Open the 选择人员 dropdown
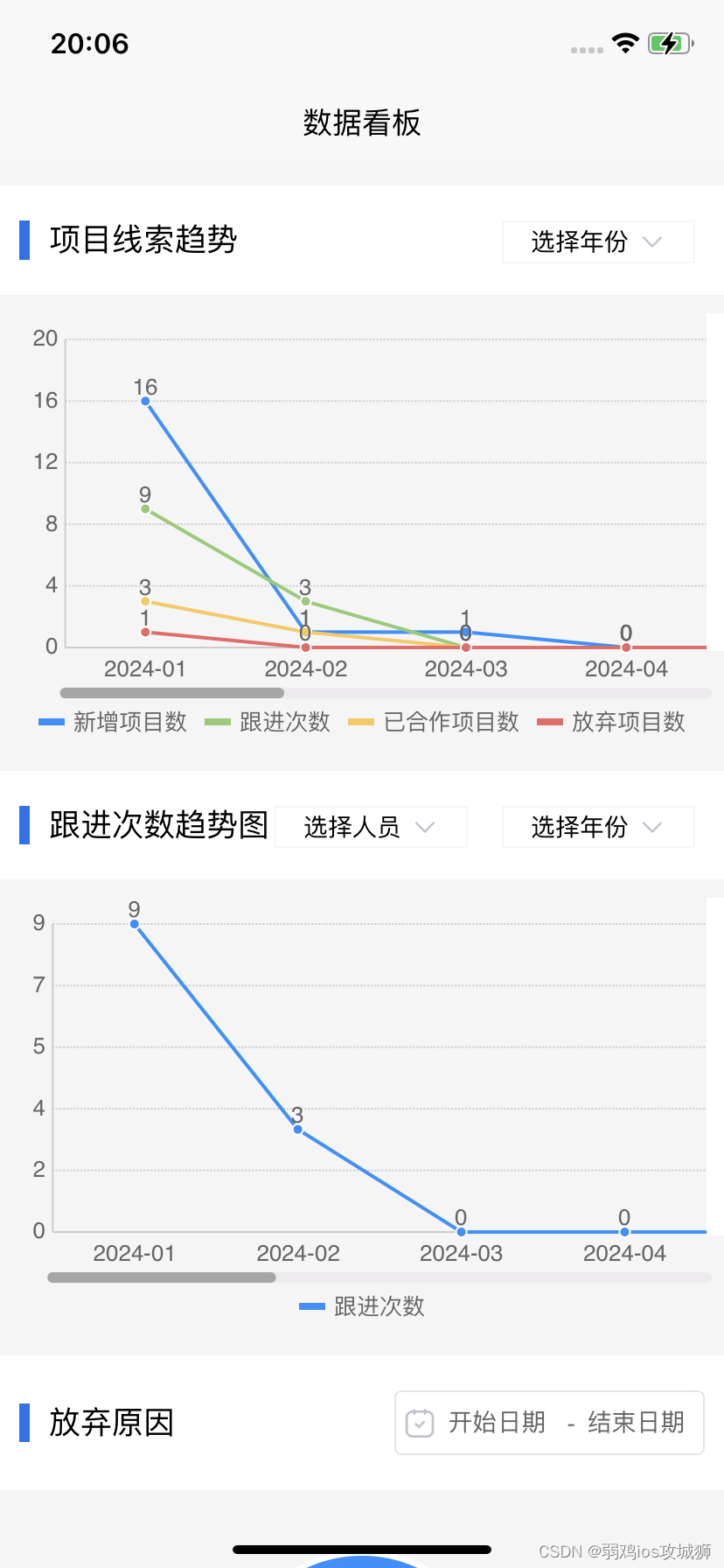Viewport: 724px width, 1568px height. tap(370, 827)
